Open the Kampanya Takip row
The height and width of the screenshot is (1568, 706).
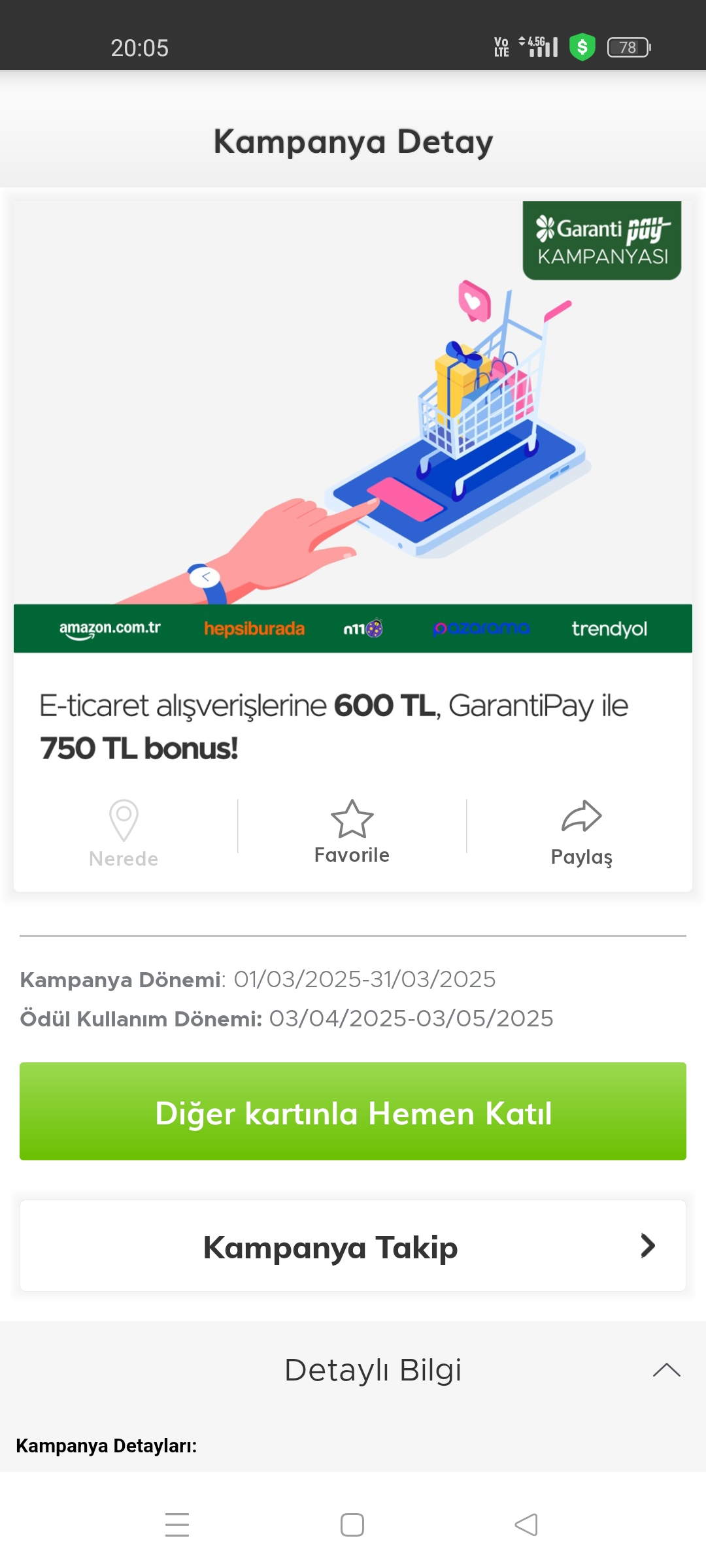coord(353,1245)
